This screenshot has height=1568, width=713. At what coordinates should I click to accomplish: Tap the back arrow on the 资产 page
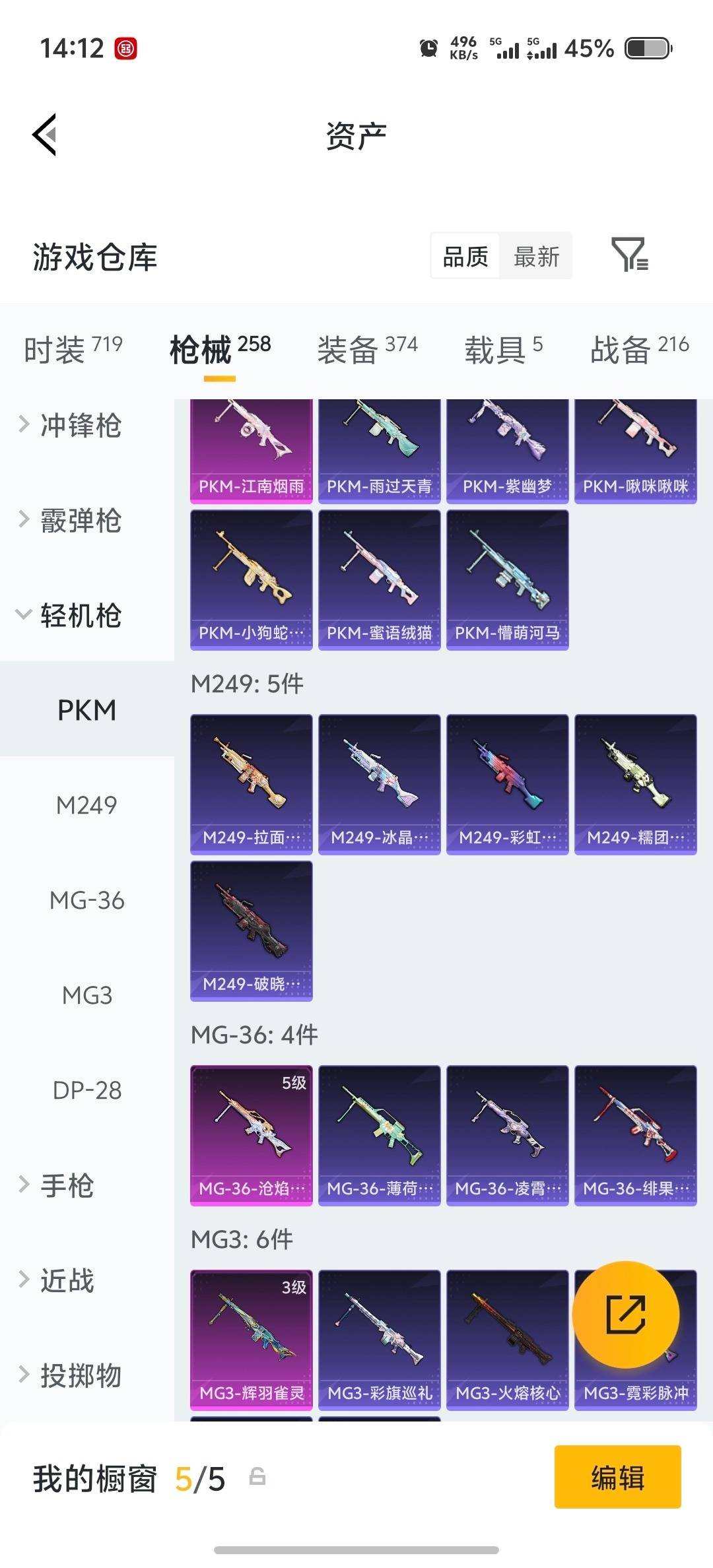click(45, 134)
